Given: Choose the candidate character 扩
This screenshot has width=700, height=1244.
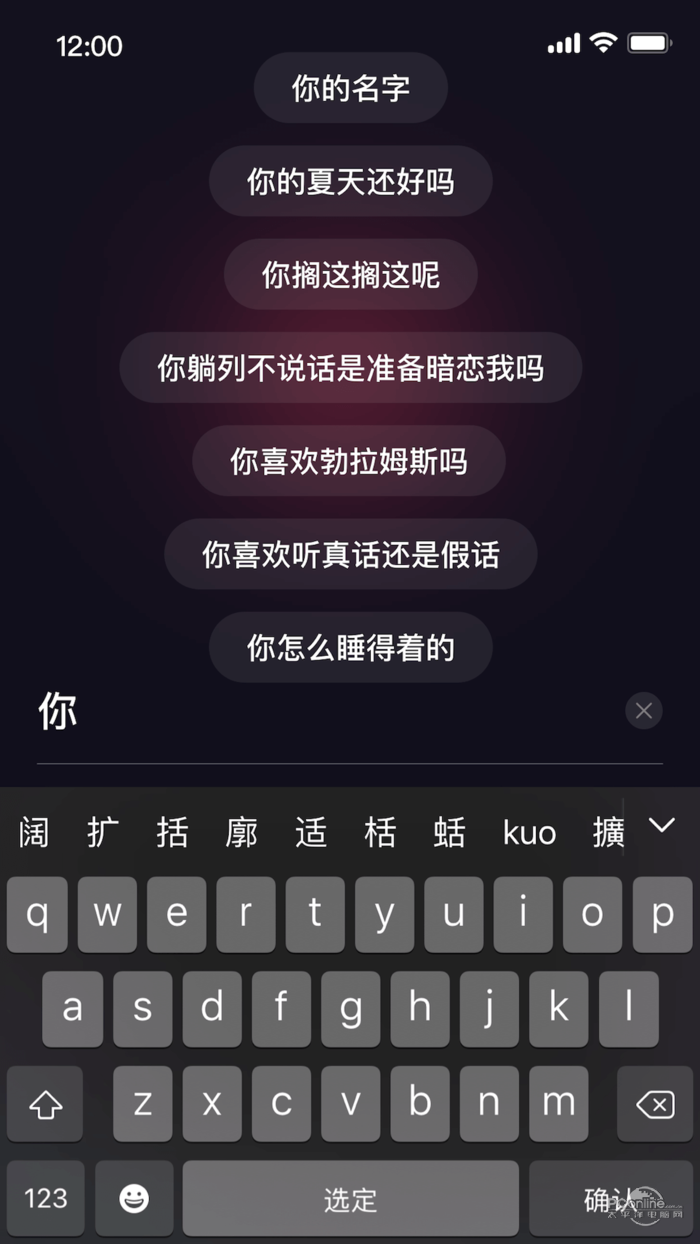Looking at the screenshot, I should pyautogui.click(x=102, y=832).
